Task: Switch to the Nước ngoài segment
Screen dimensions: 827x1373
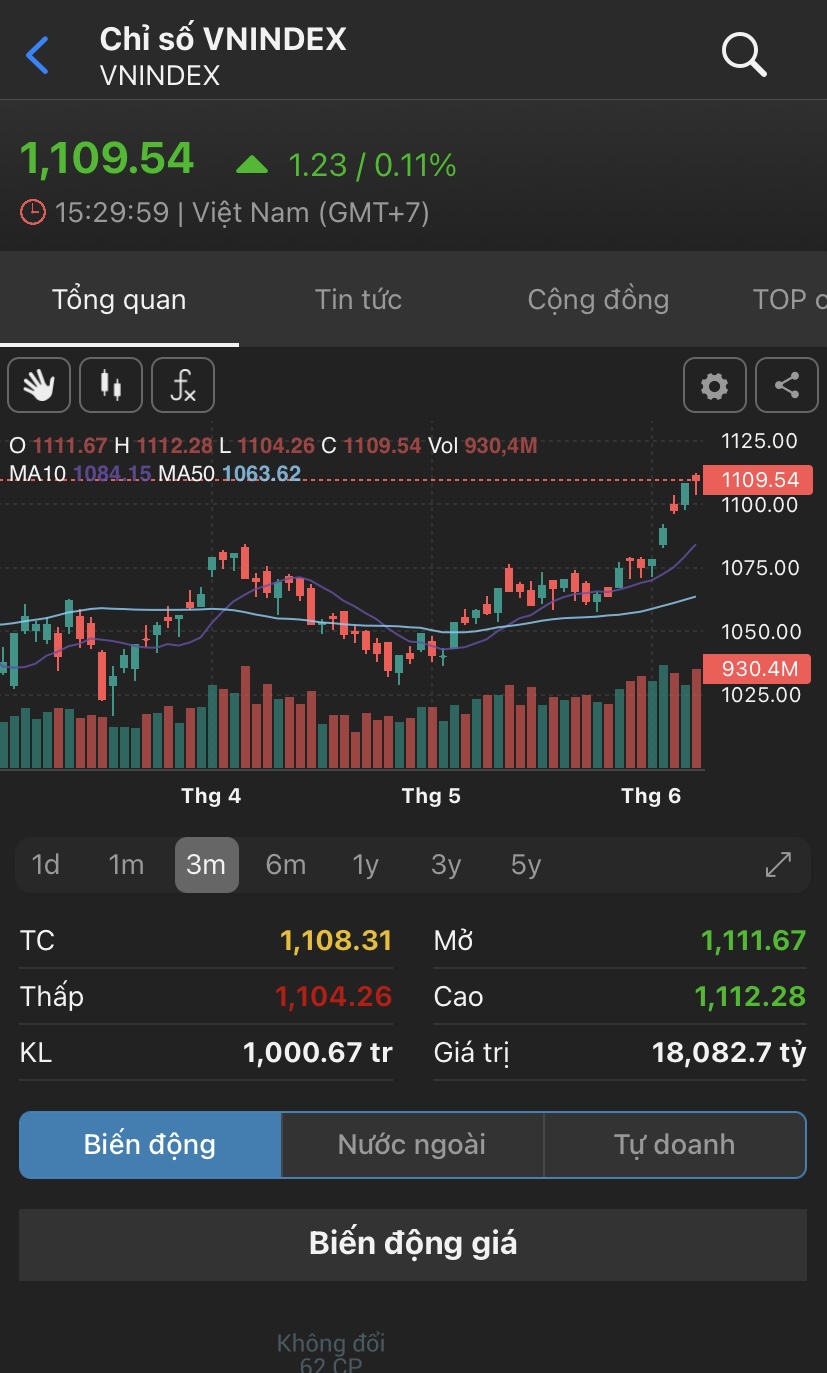Action: [x=412, y=1144]
